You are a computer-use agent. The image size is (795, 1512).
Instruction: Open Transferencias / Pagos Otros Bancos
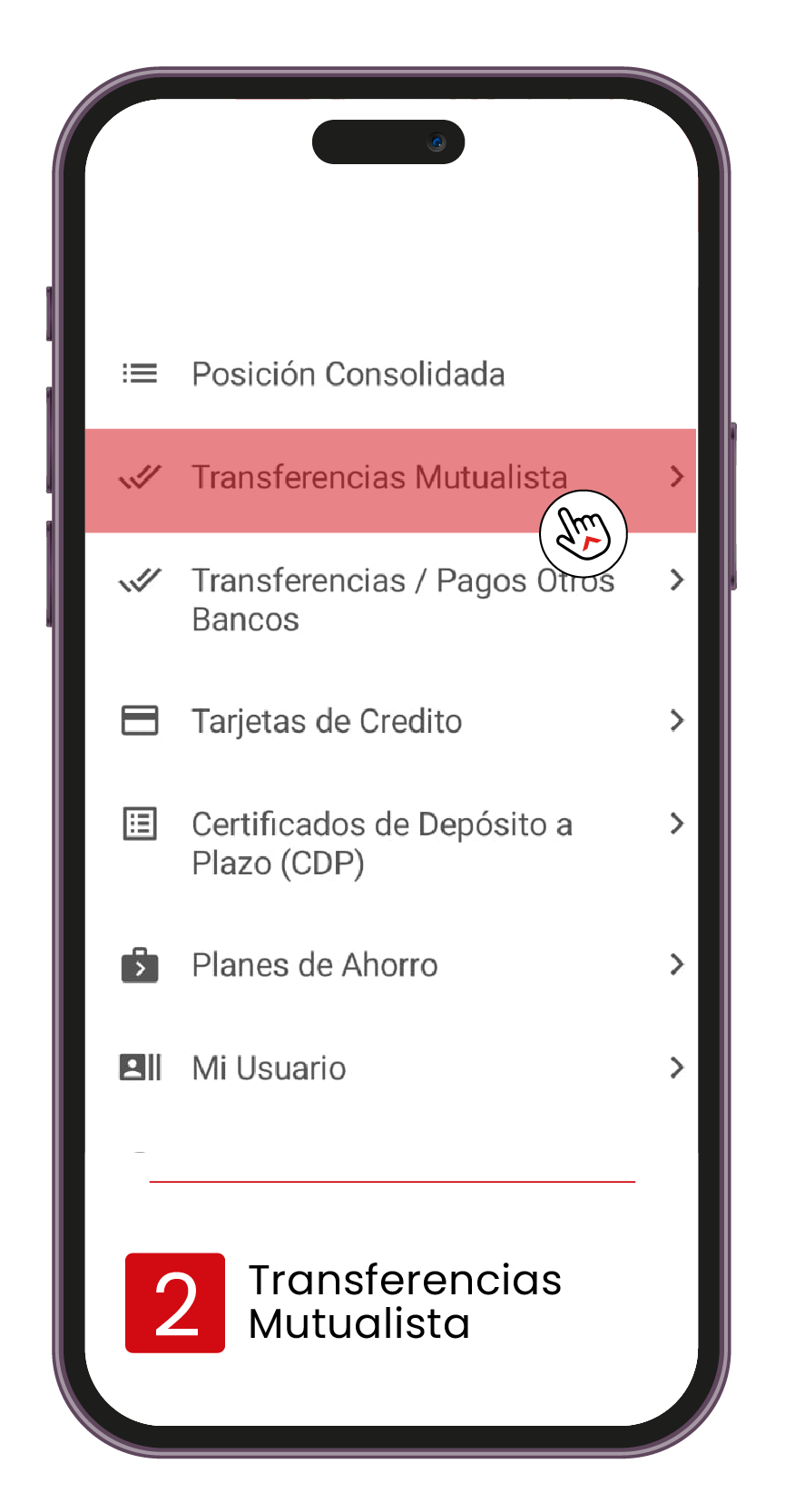pos(402,599)
